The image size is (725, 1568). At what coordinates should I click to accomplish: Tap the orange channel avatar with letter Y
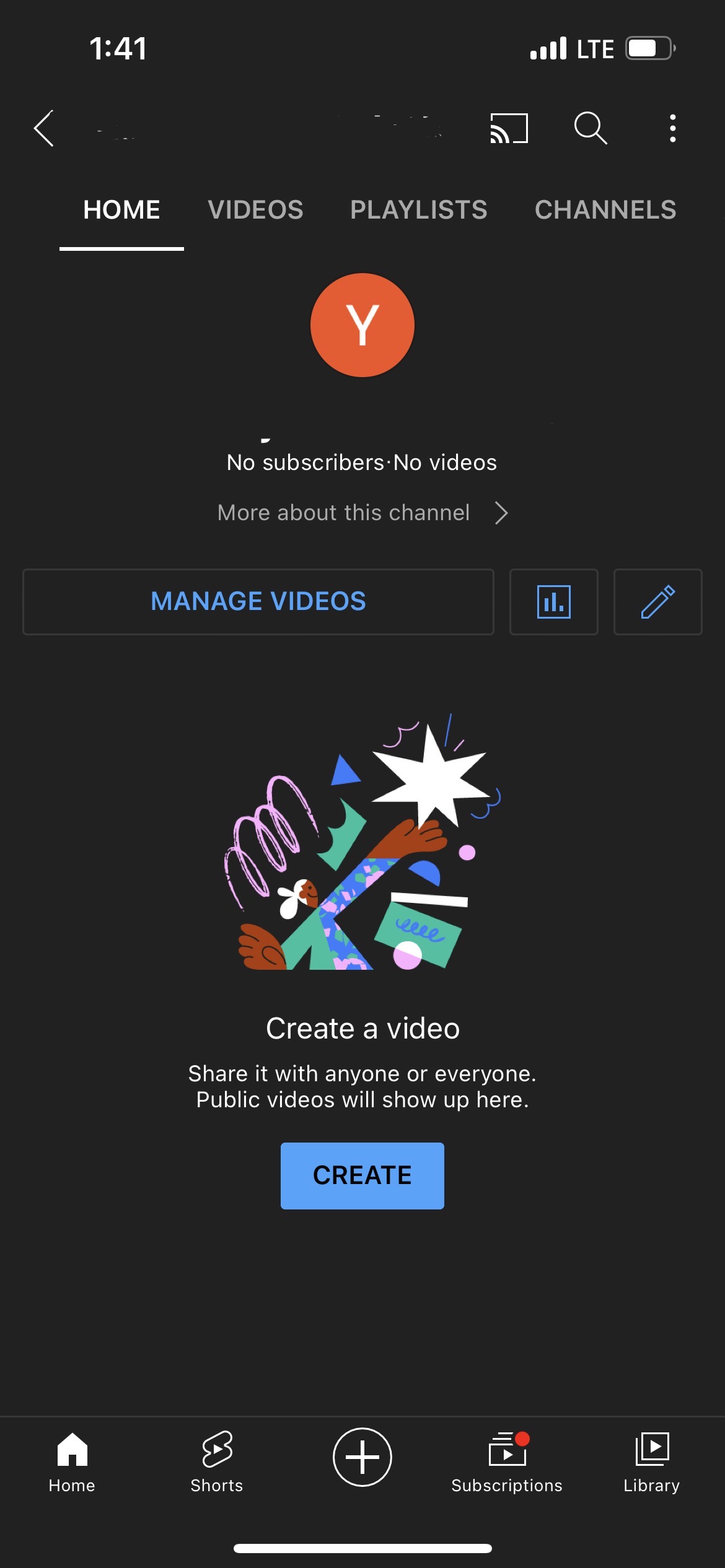[x=362, y=324]
